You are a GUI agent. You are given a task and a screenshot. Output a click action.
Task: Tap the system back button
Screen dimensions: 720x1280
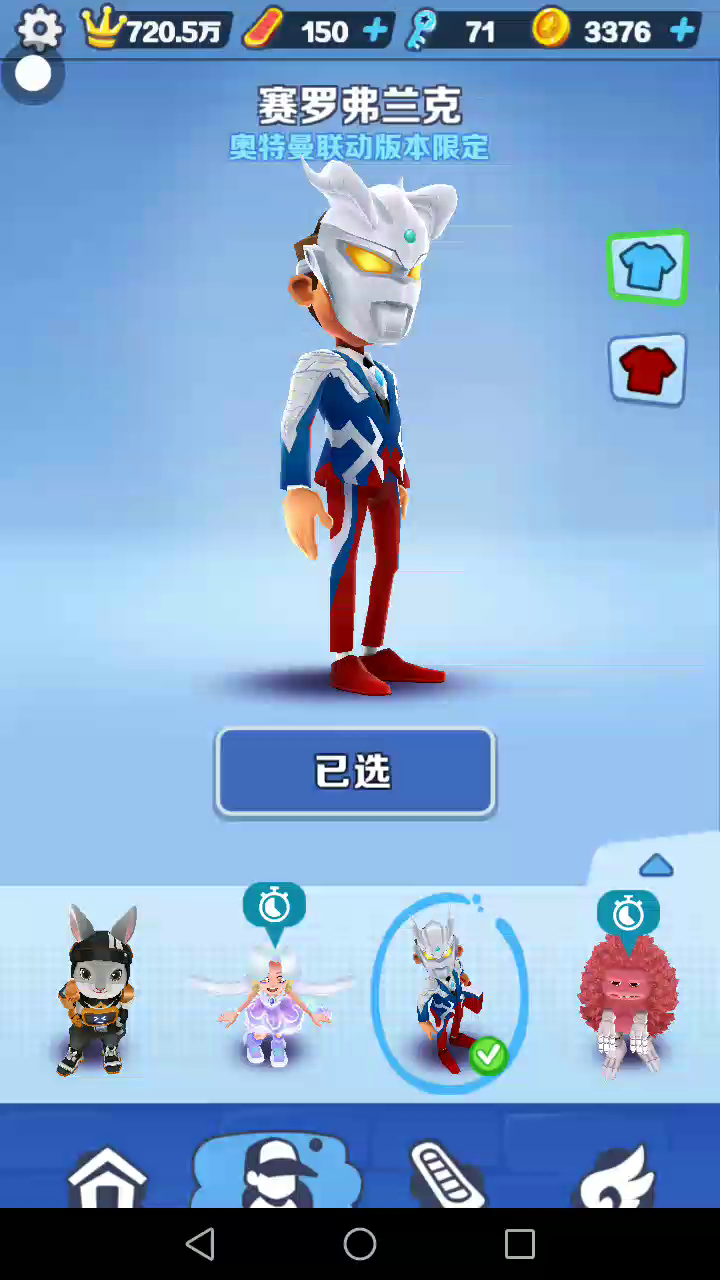(200, 1244)
